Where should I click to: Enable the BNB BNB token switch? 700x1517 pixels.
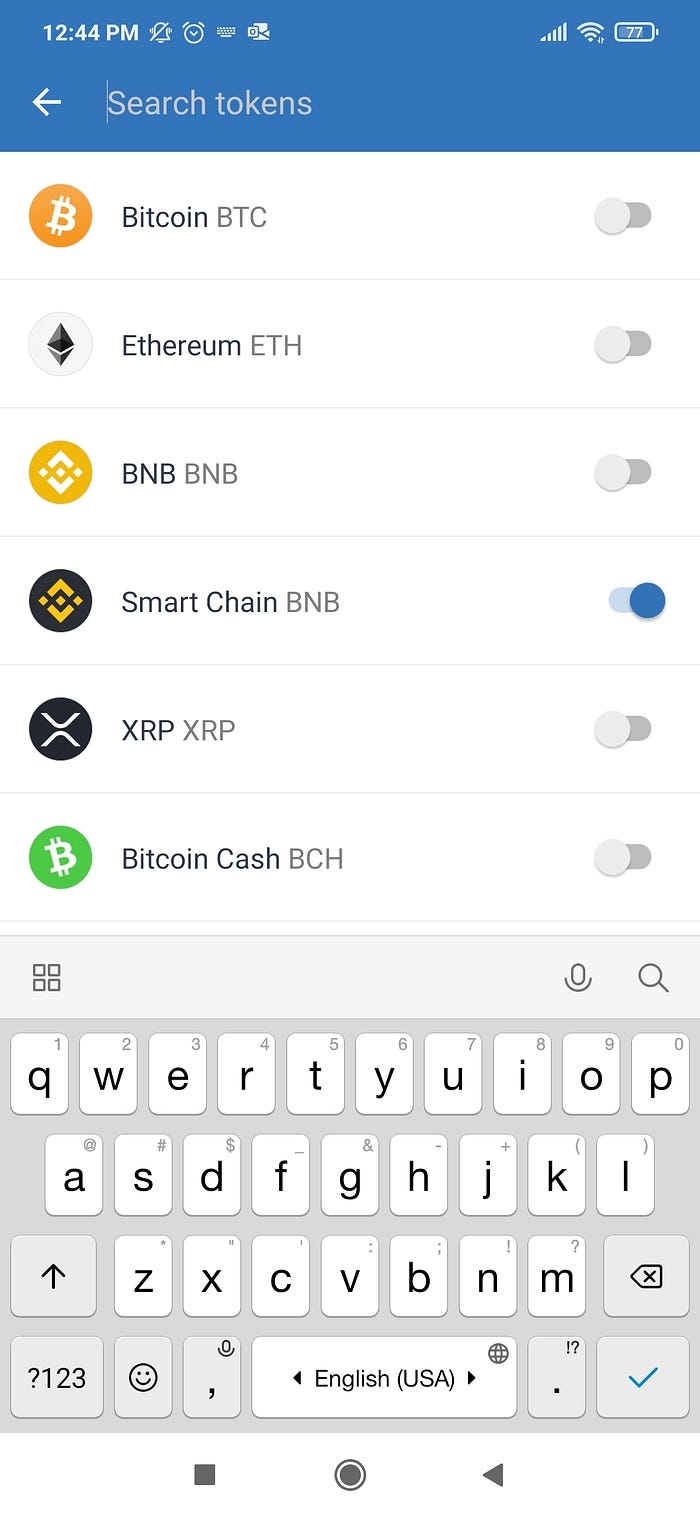click(623, 473)
